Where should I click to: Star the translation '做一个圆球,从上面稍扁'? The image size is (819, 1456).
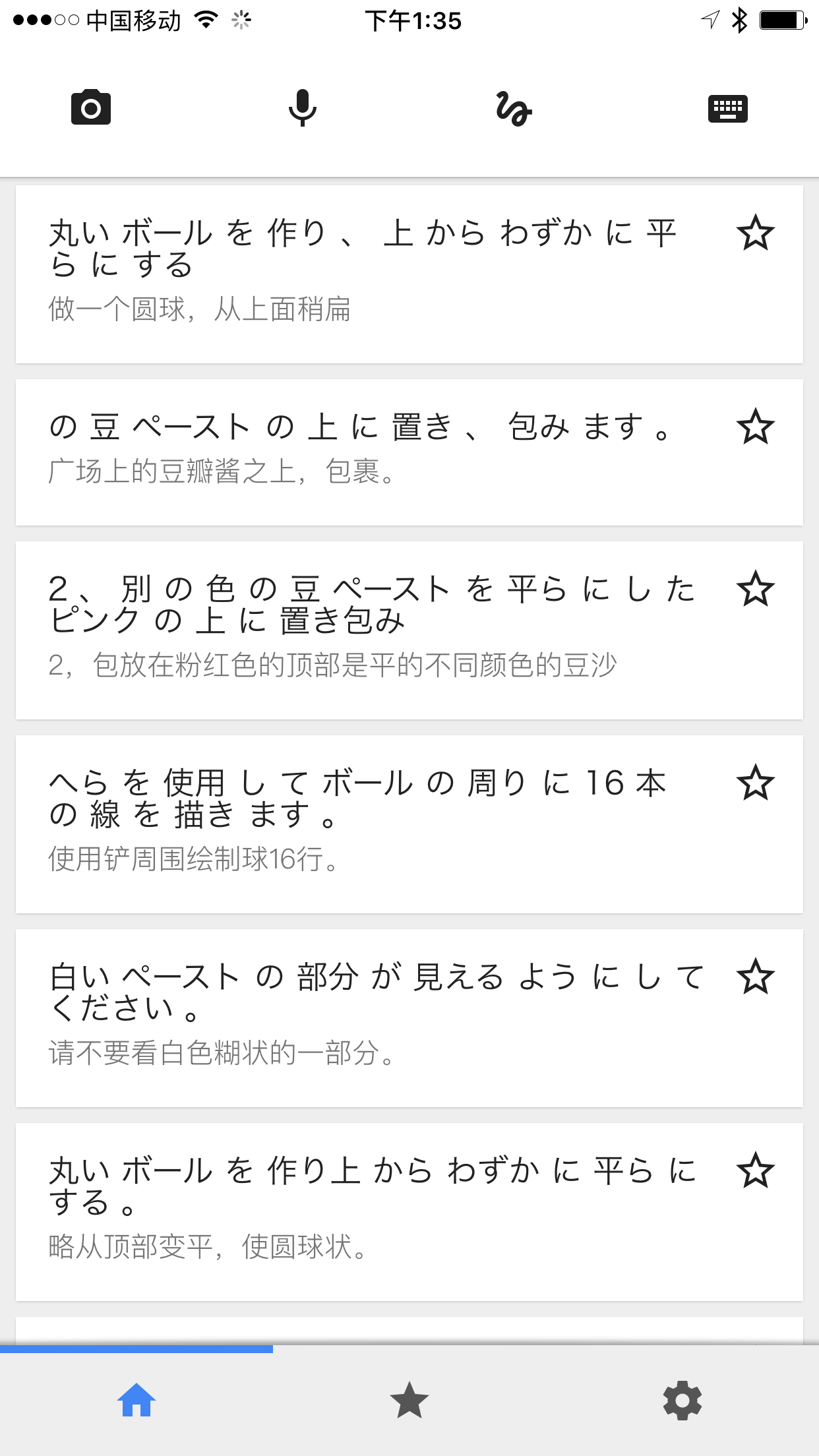[x=755, y=233]
